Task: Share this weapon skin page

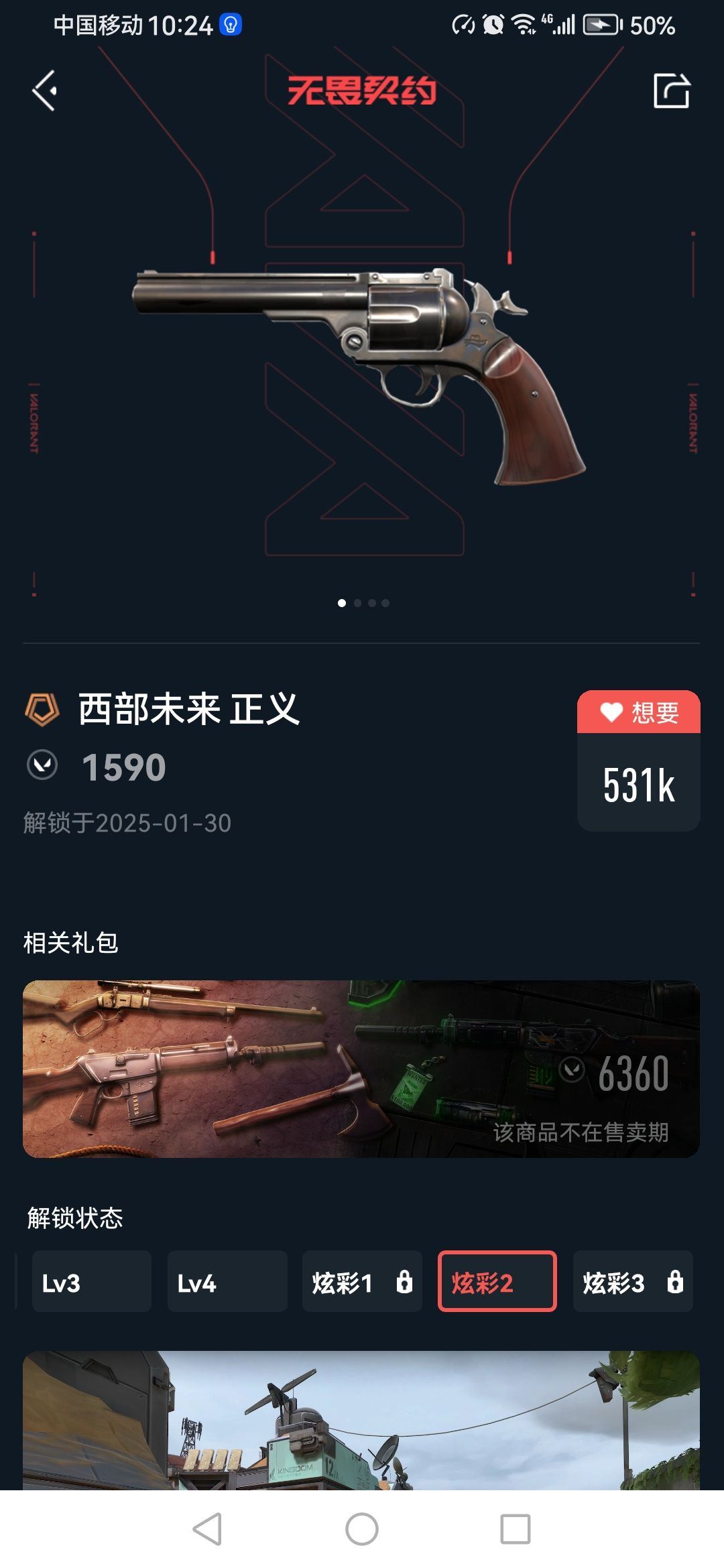Action: point(671,90)
